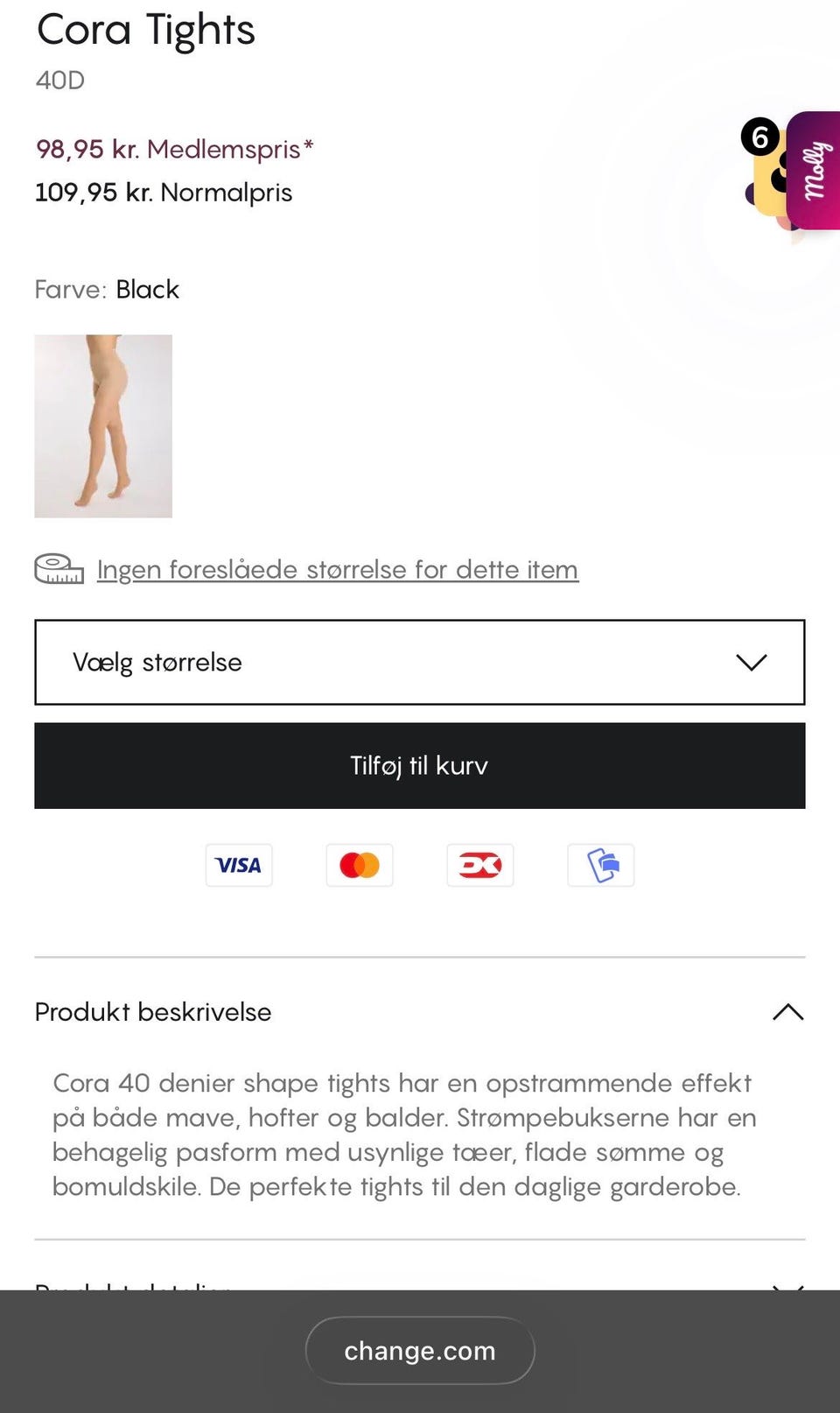
Task: Click the Medlemspris price text
Action: [x=174, y=149]
